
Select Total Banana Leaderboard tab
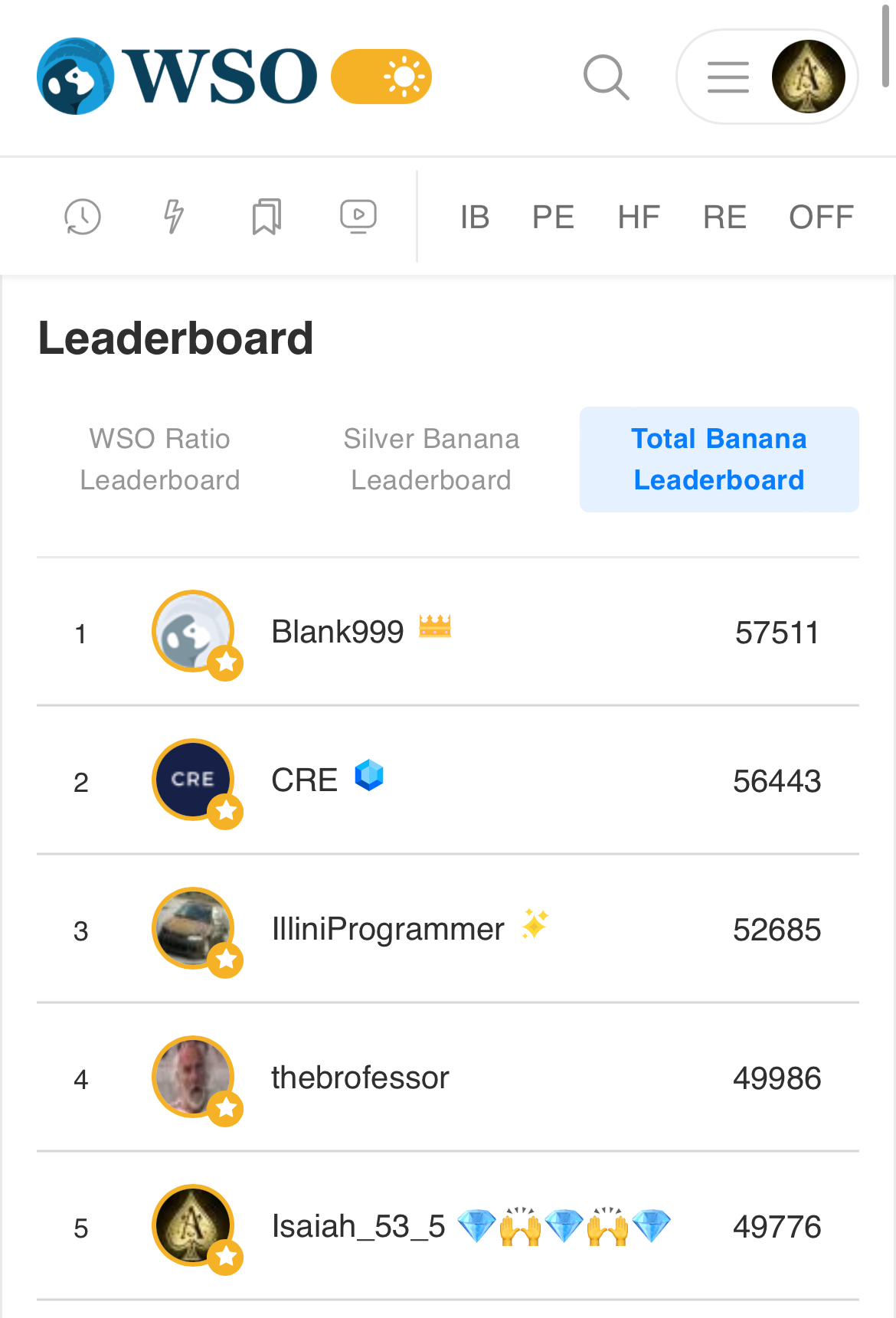[x=719, y=460]
